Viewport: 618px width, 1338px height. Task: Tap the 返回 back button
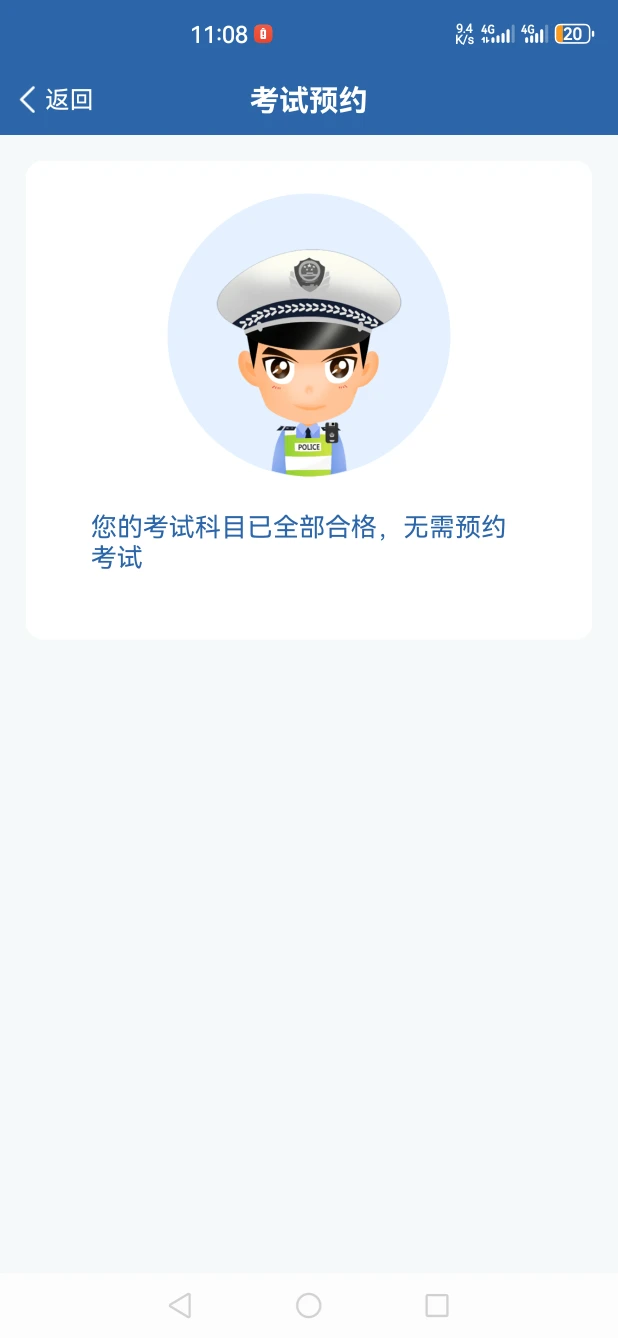coord(56,100)
